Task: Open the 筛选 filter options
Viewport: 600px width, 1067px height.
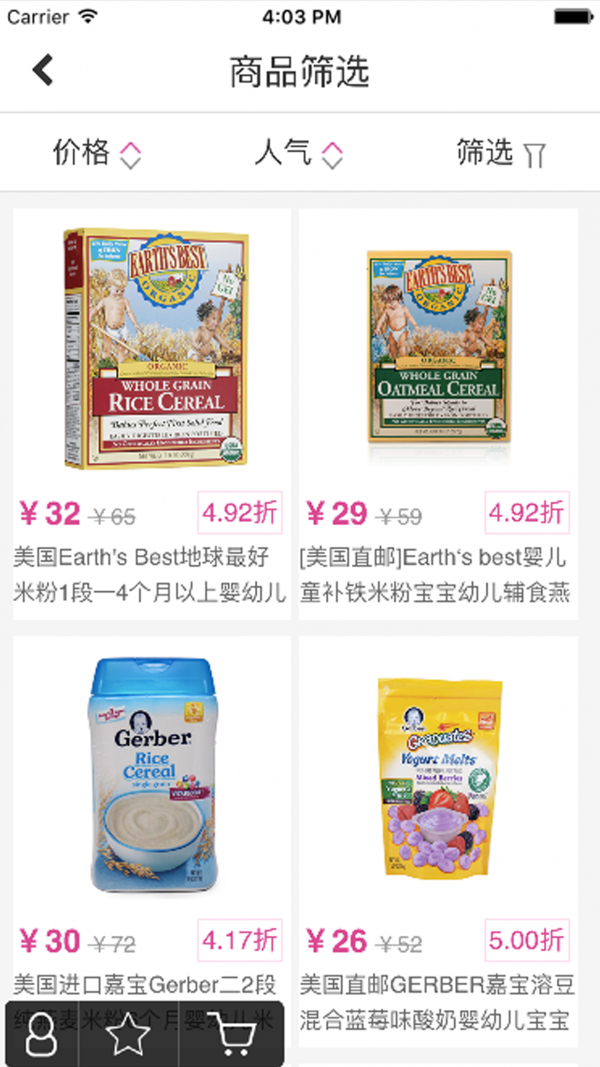Action: [x=501, y=153]
